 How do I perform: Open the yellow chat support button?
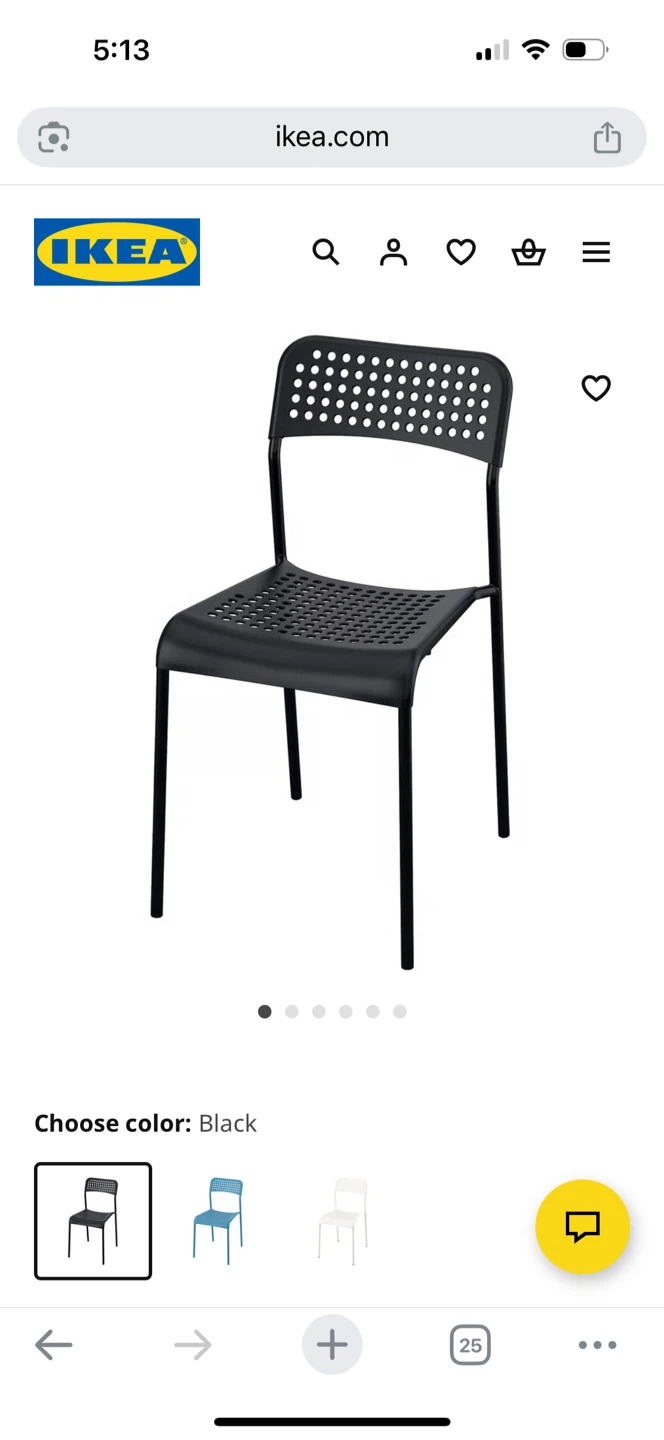pyautogui.click(x=582, y=1226)
